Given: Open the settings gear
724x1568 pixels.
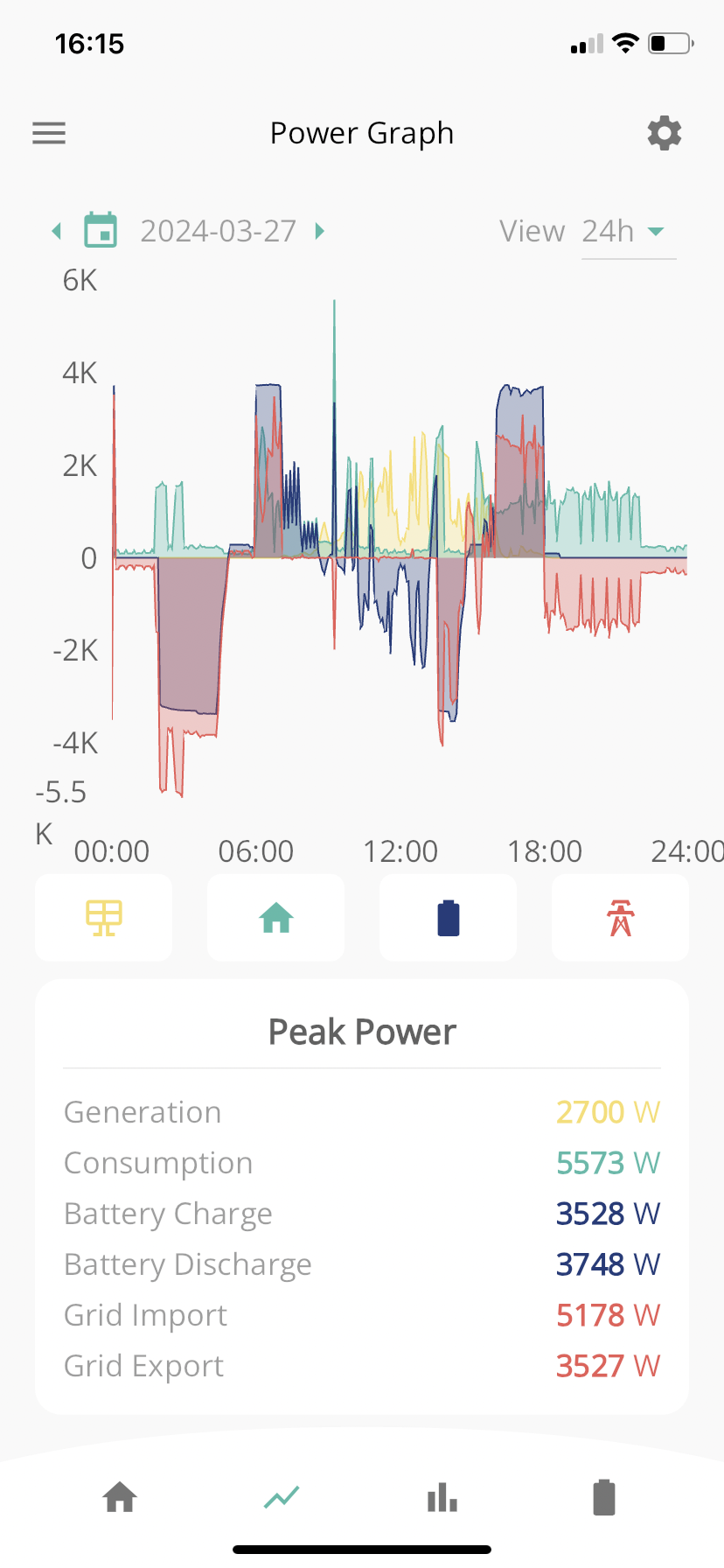Looking at the screenshot, I should (665, 133).
